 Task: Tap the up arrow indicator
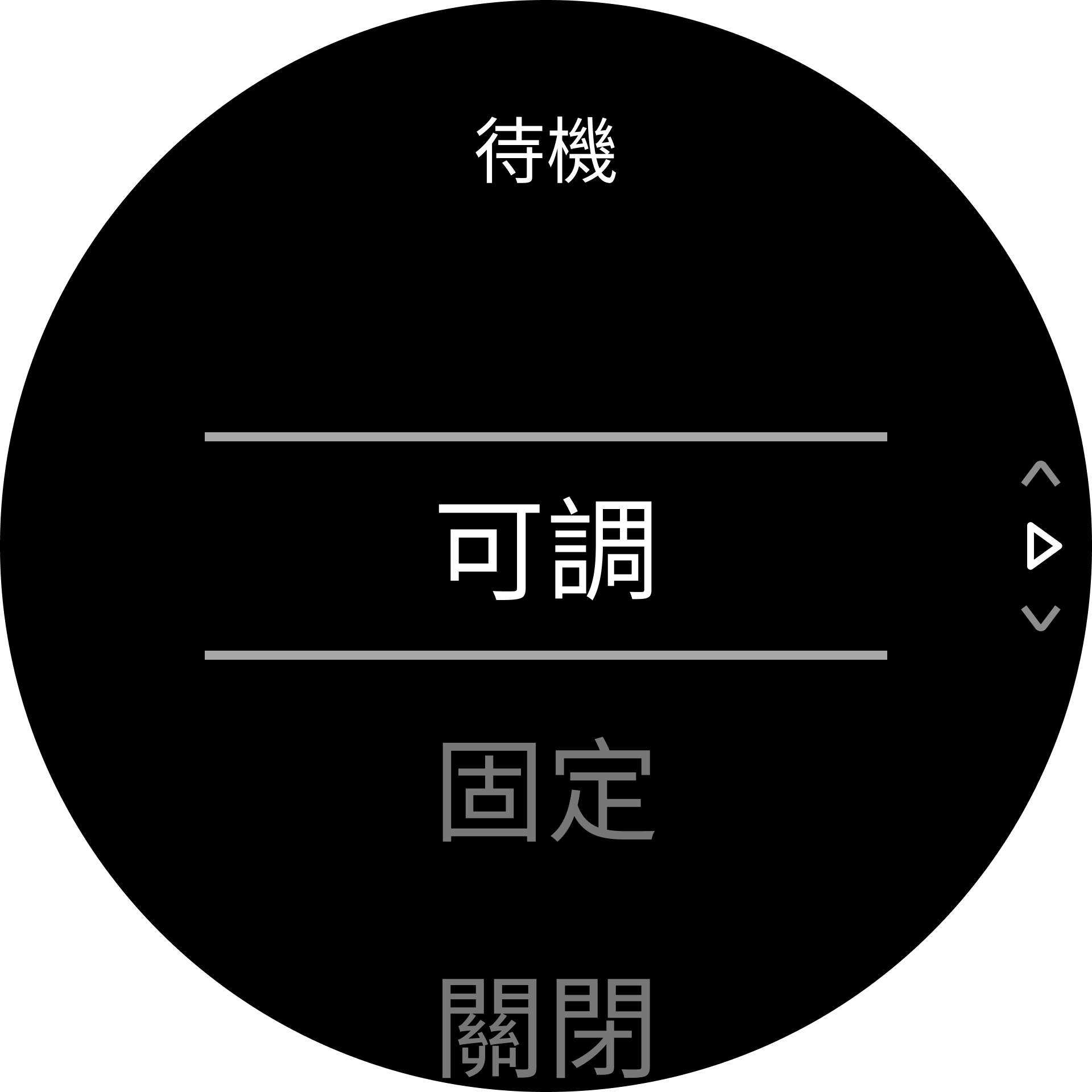point(1040,474)
